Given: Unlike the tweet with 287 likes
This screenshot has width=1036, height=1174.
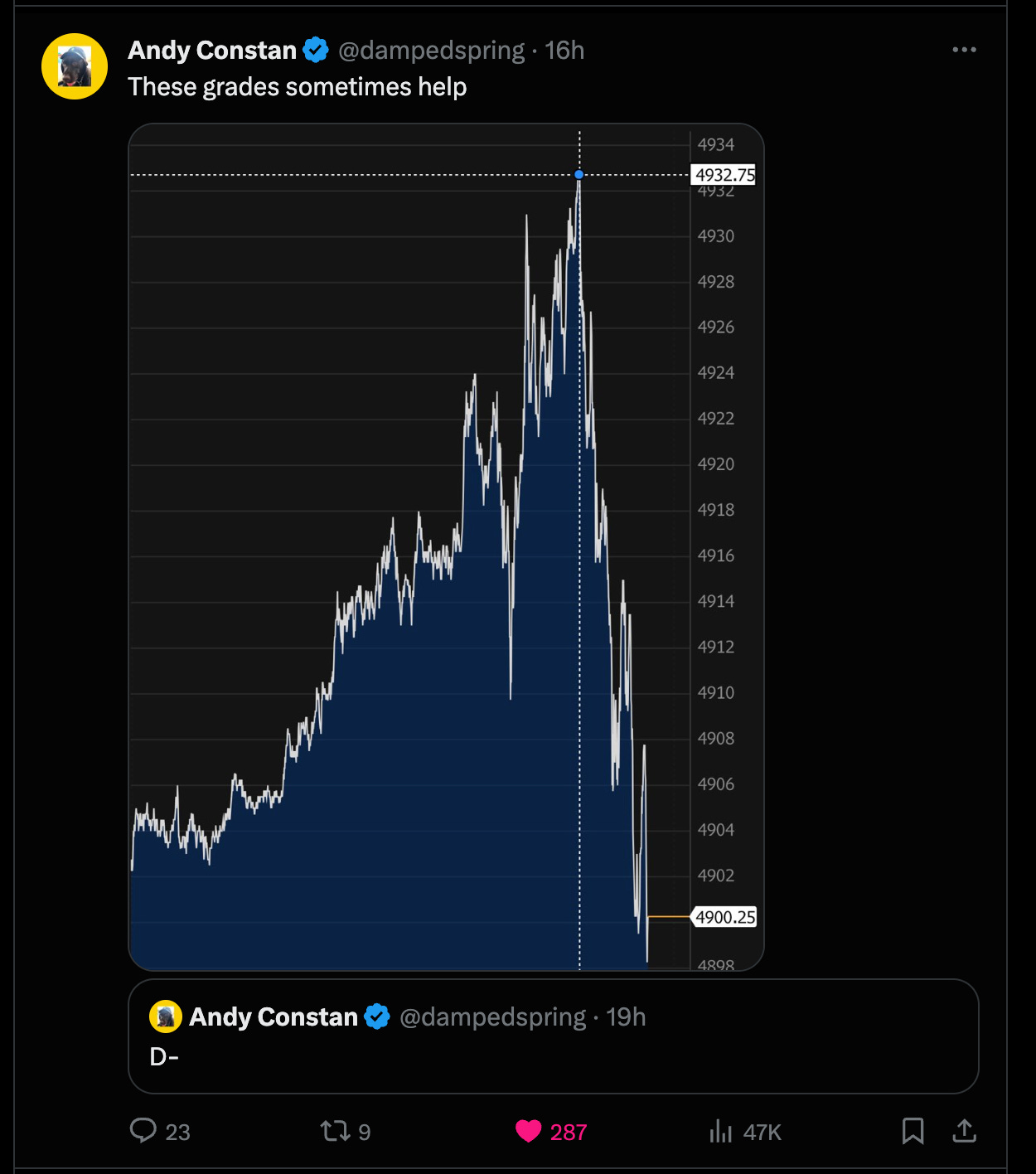Looking at the screenshot, I should coord(528,1131).
